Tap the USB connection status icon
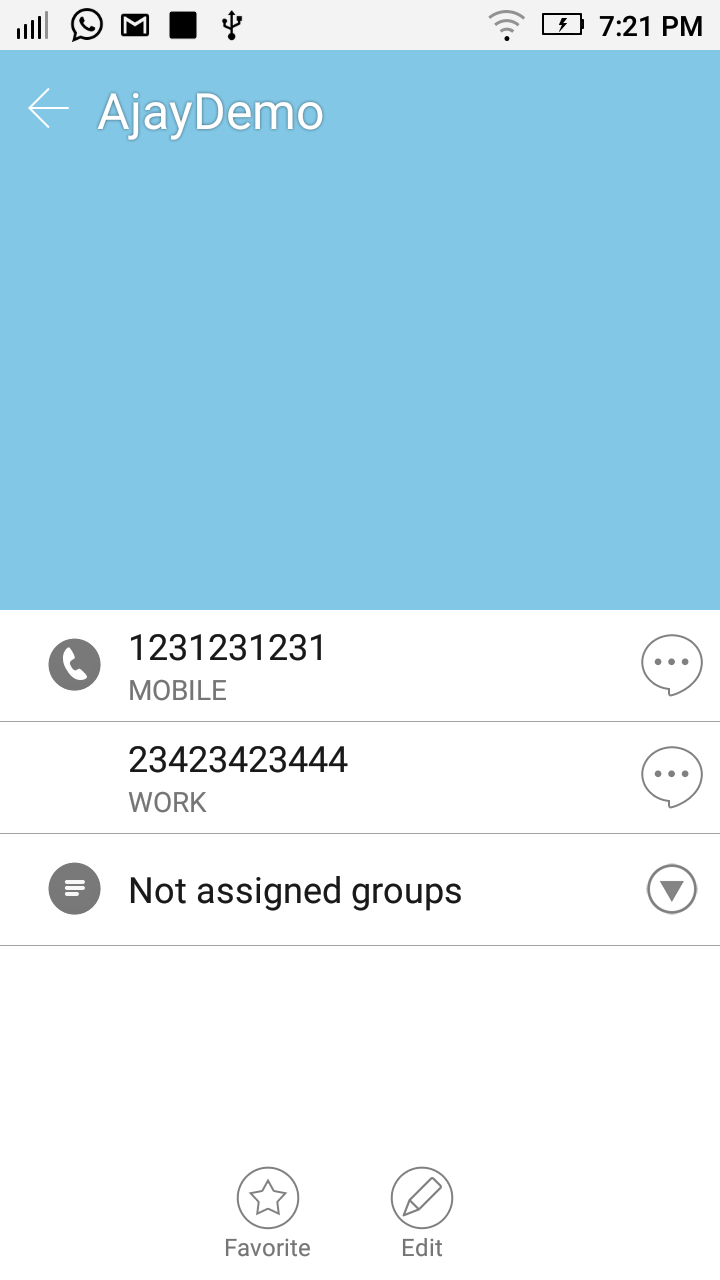 230,25
